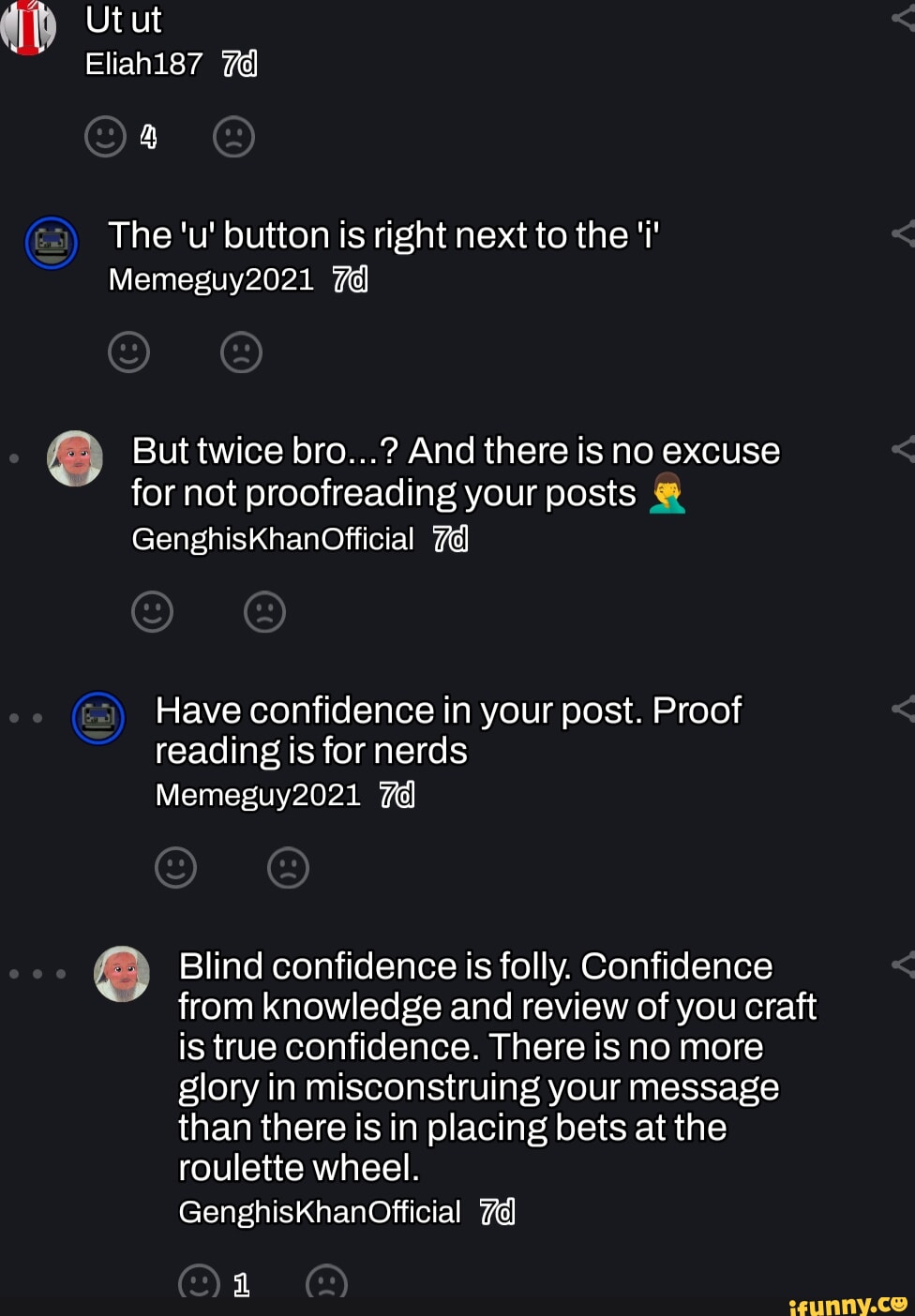The height and width of the screenshot is (1316, 915).
Task: Smile-react to Eliah187's 'Ut ut' comment
Action: point(104,136)
